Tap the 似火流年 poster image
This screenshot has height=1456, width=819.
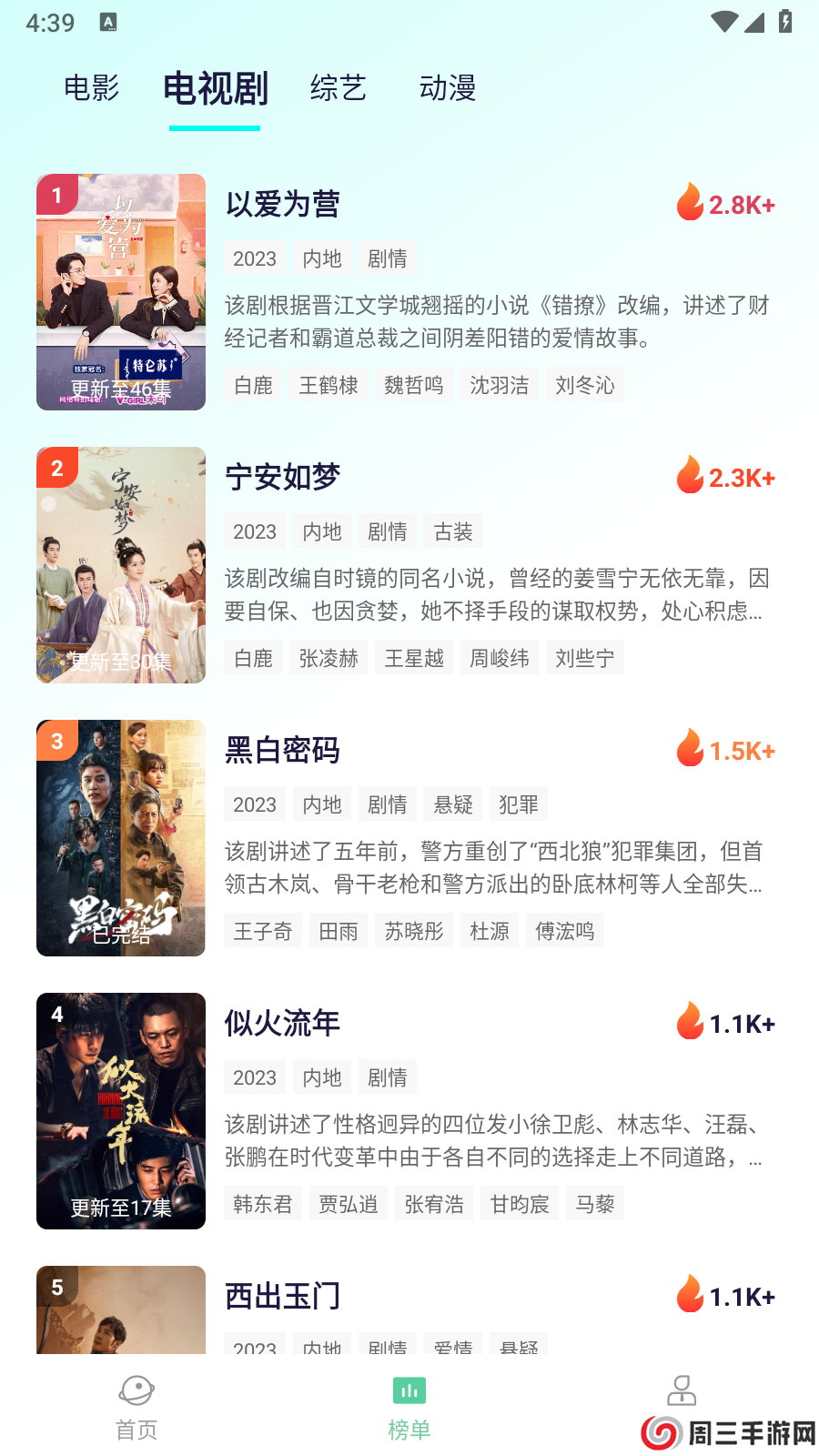[x=121, y=1111]
